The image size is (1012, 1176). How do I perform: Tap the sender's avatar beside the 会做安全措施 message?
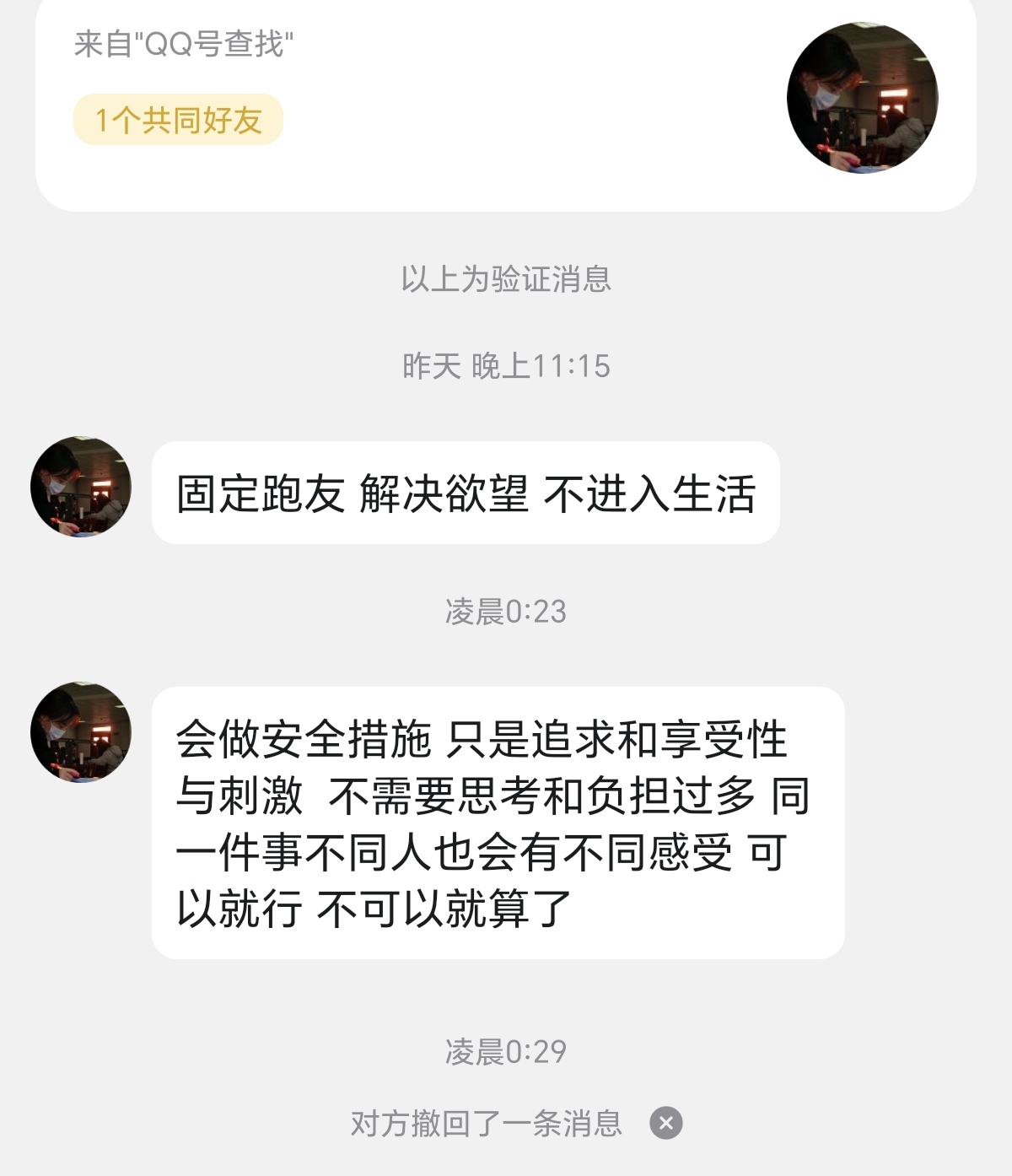[x=81, y=732]
